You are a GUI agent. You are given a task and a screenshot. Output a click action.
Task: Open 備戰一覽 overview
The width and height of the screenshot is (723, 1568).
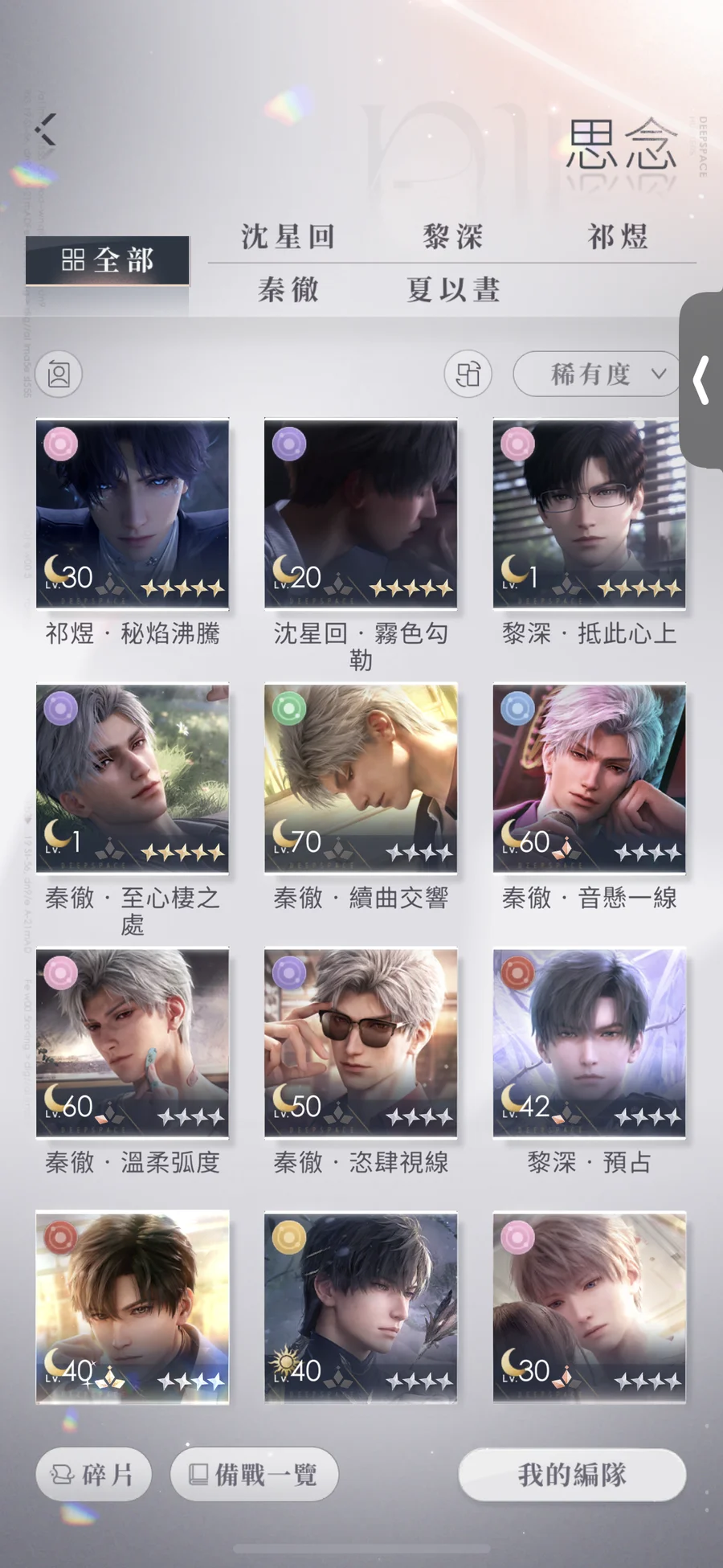(254, 1475)
